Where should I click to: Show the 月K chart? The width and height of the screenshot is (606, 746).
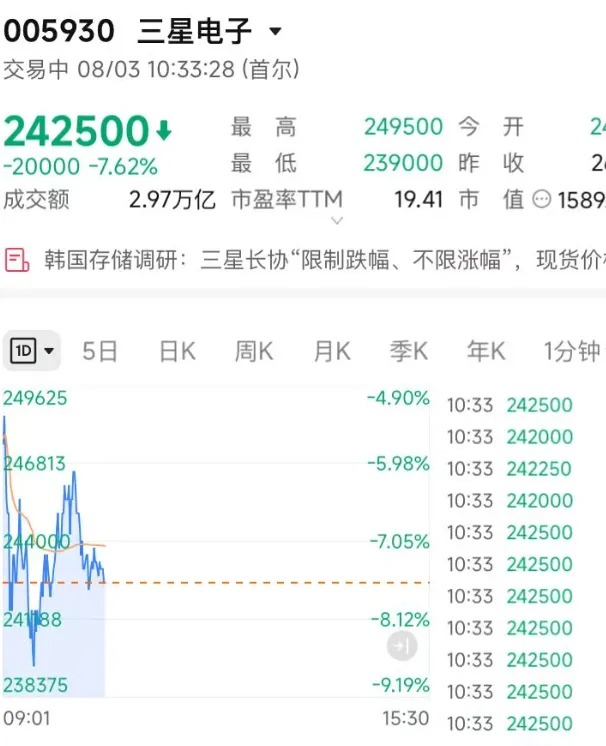(x=332, y=352)
